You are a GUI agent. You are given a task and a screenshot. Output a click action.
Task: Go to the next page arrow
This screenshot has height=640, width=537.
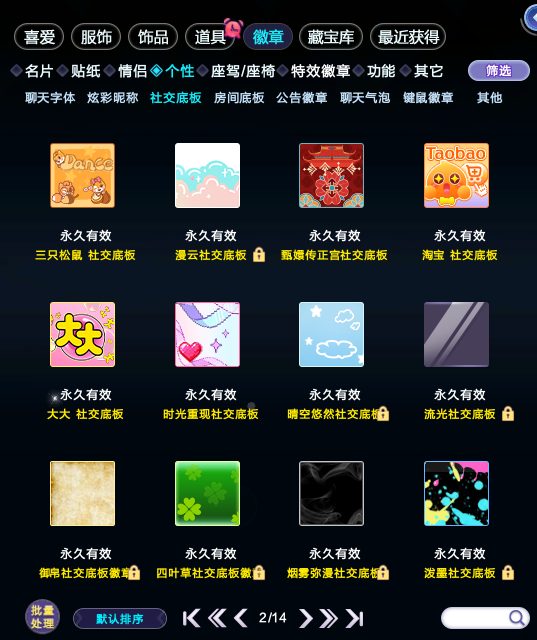point(305,618)
